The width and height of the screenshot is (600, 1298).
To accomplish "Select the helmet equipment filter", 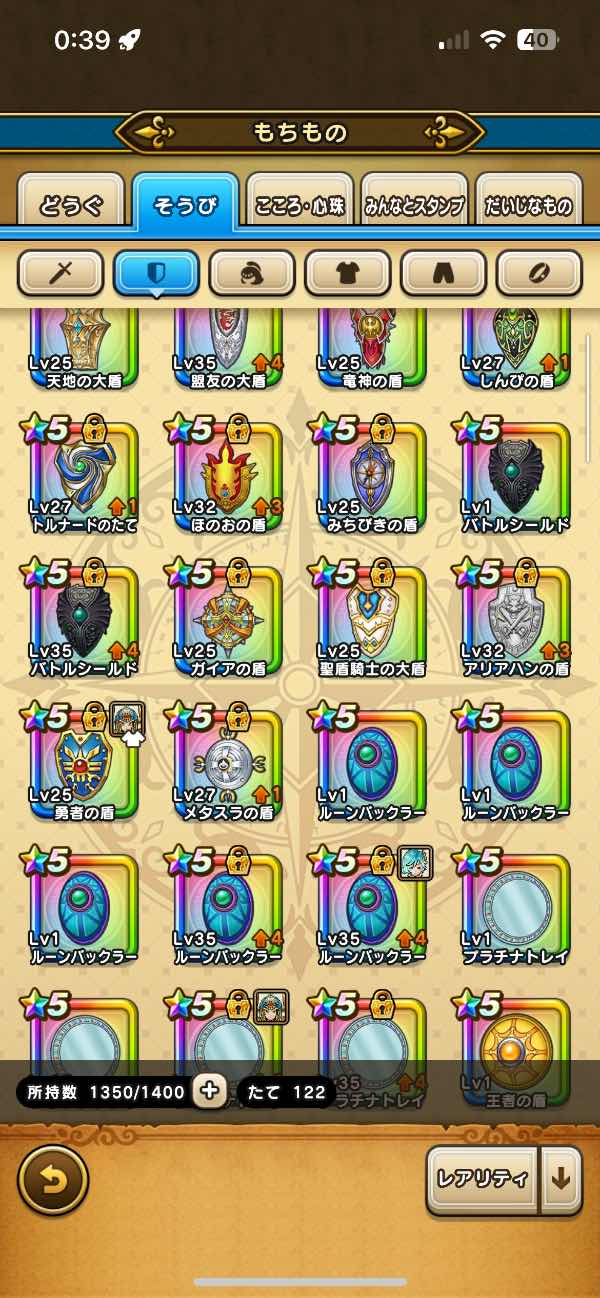I will tap(252, 272).
